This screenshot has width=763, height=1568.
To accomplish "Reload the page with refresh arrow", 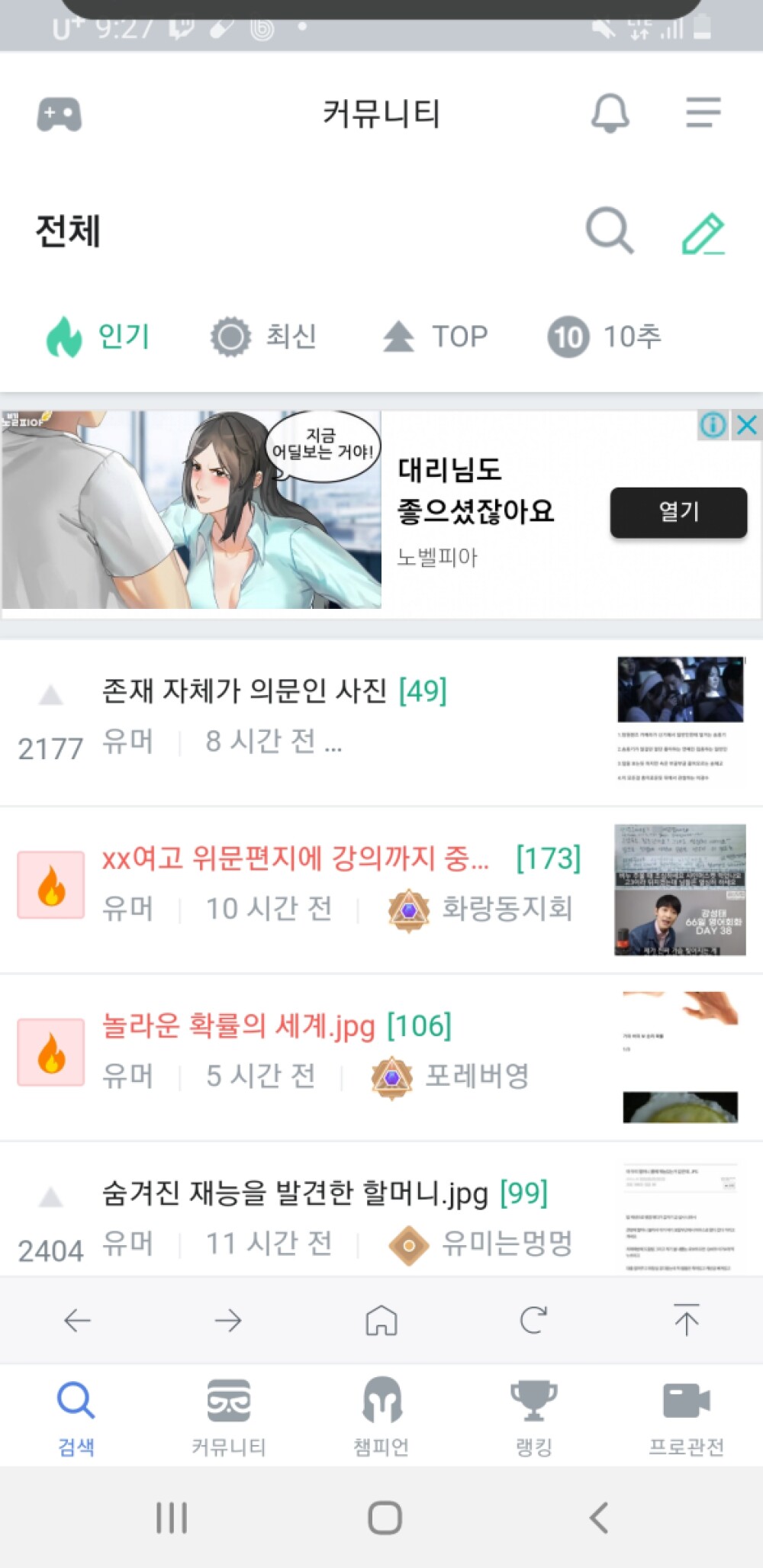I will pos(533,1320).
